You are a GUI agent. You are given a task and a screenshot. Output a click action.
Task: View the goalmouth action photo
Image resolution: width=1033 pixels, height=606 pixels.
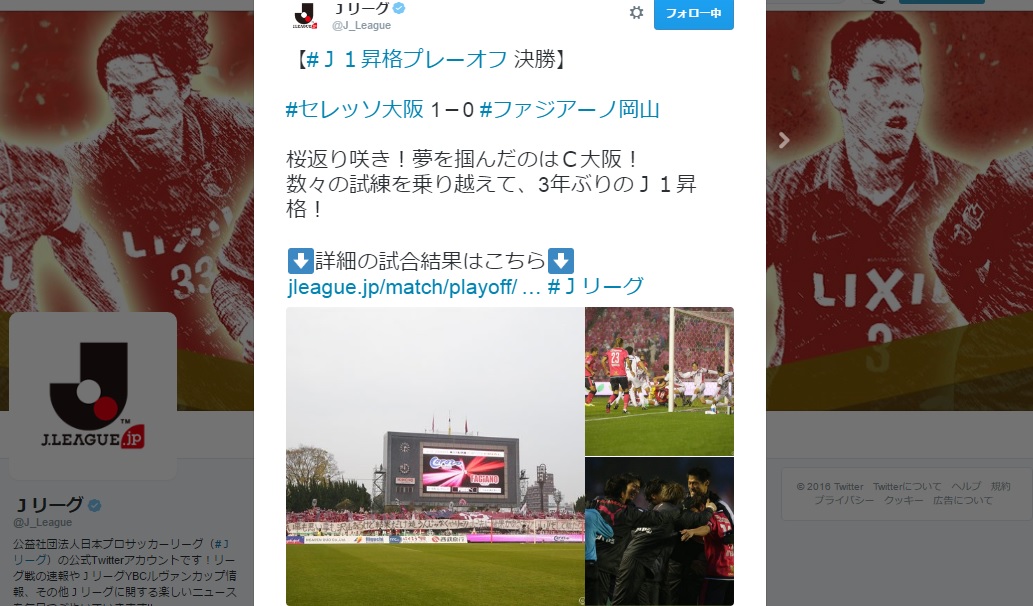click(x=659, y=380)
